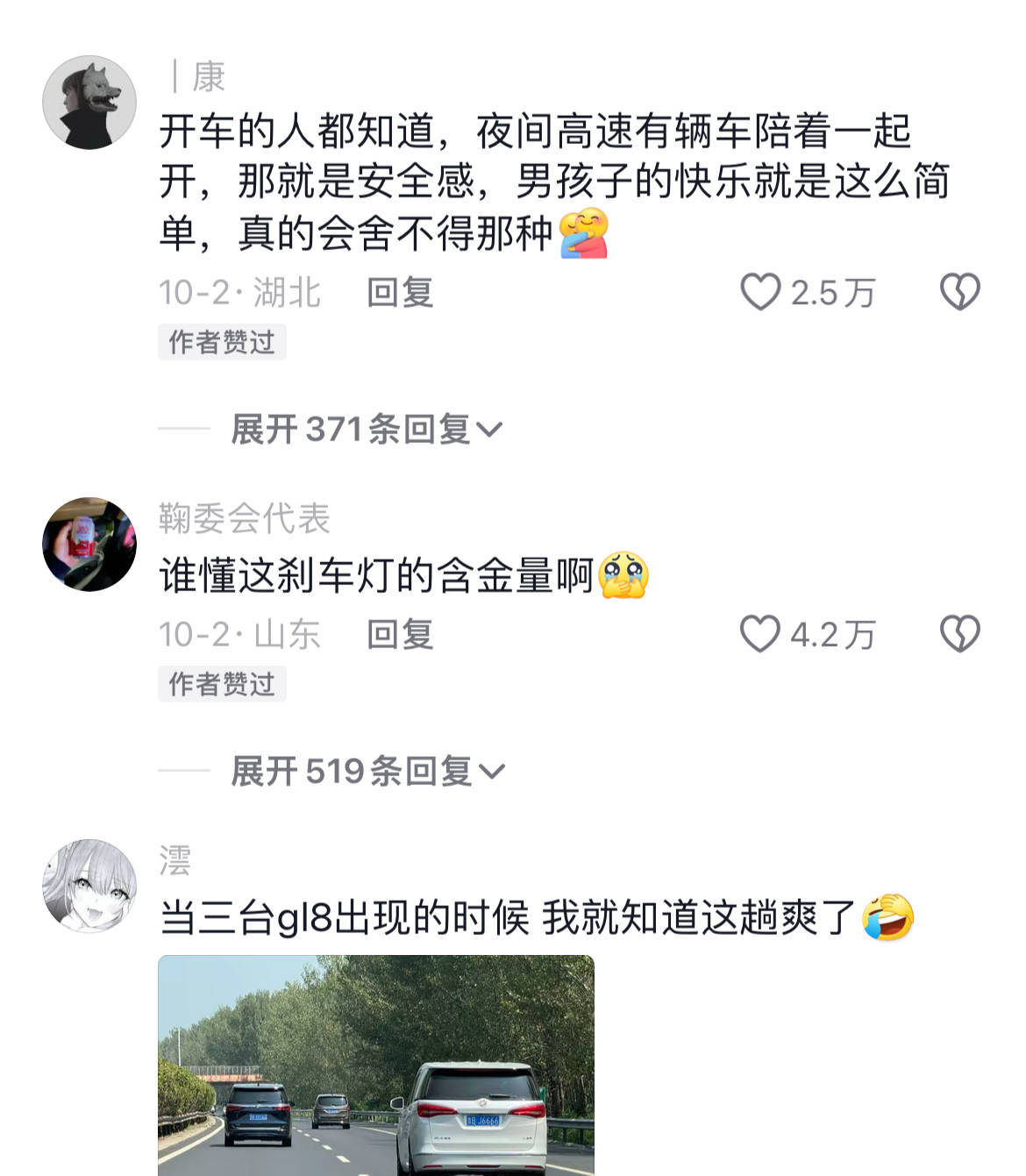
Task: Reply to 鞠委会代表's comment
Action: pyautogui.click(x=400, y=634)
